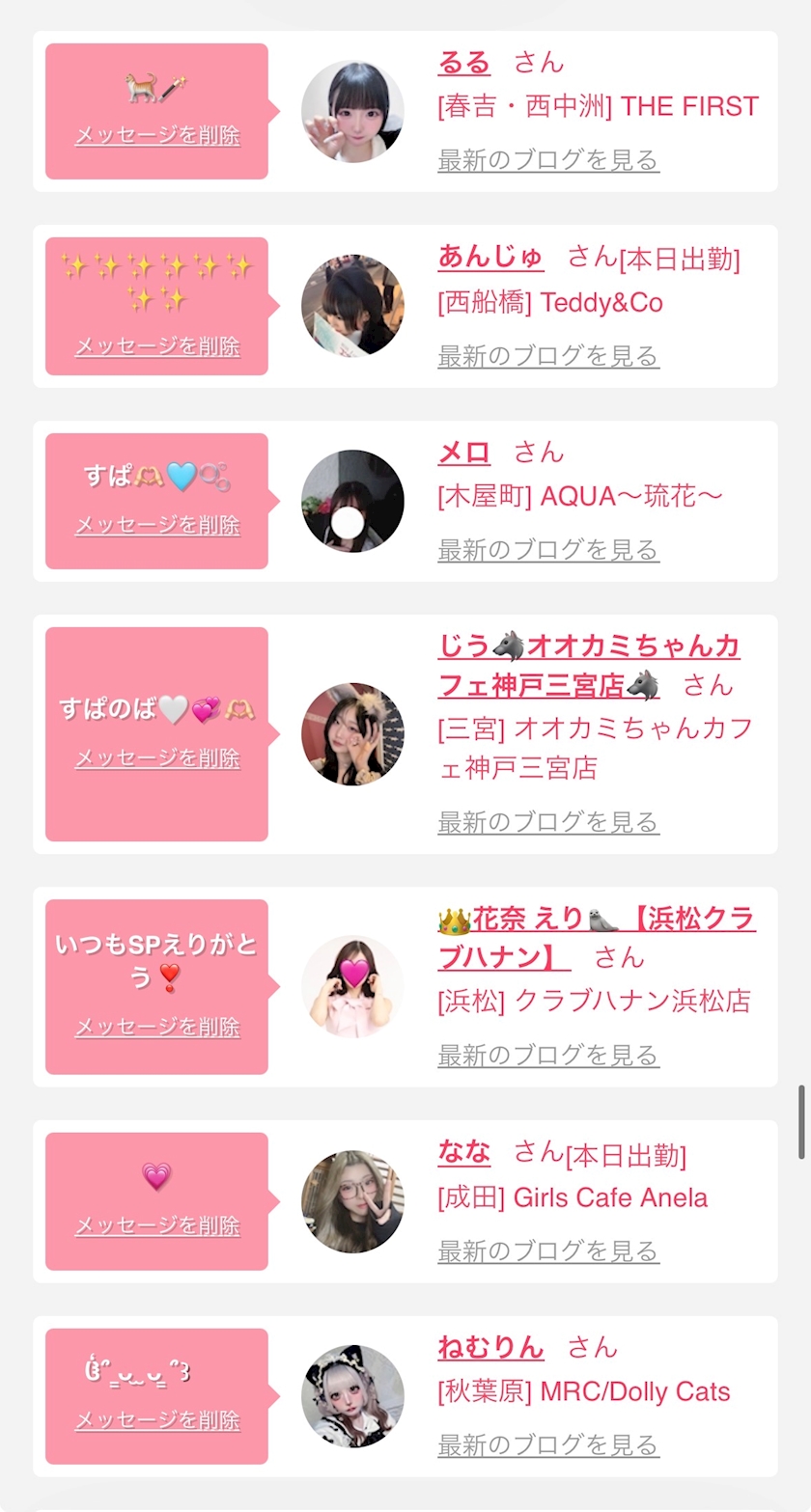View あんじゅ's latest blog
This screenshot has width=811, height=1512.
(x=548, y=356)
